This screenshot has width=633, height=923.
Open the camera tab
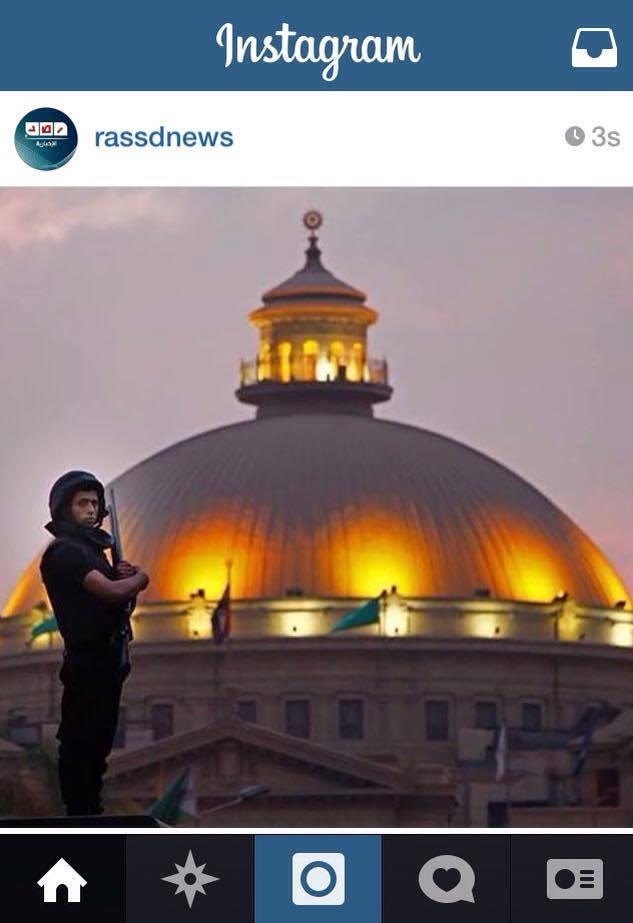tap(317, 880)
